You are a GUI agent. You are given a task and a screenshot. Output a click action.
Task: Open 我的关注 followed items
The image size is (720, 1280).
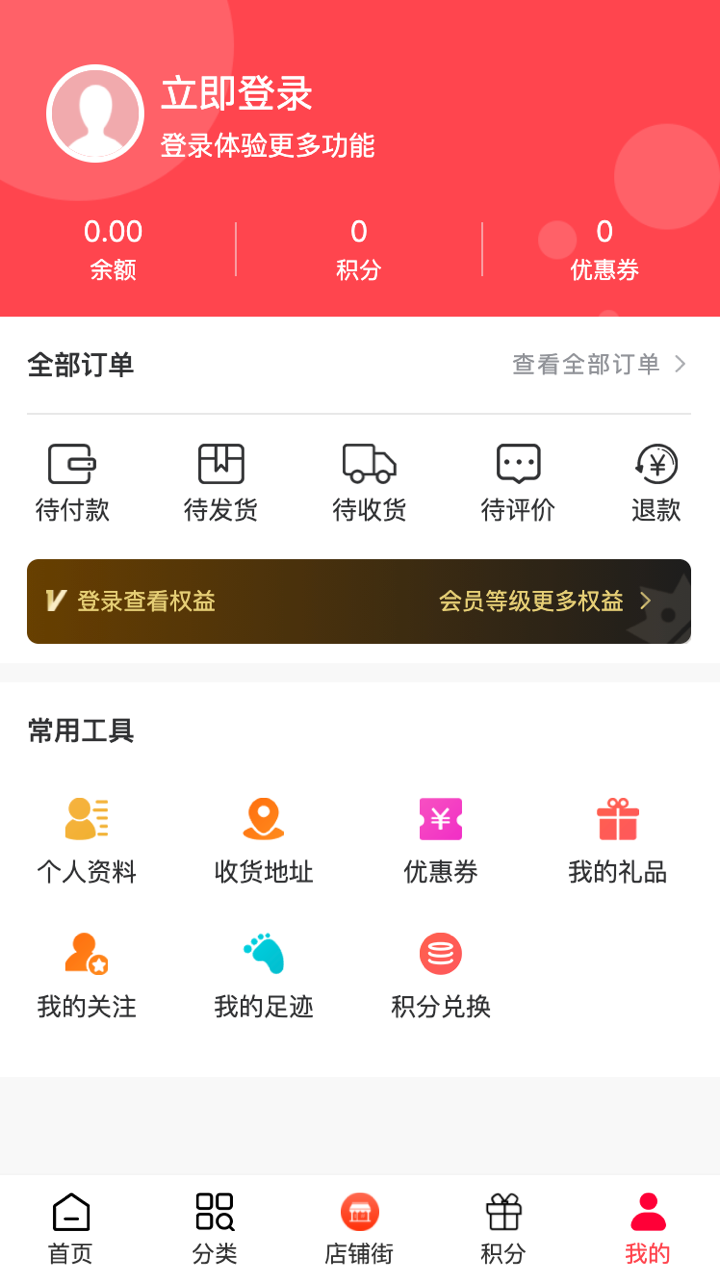click(87, 975)
